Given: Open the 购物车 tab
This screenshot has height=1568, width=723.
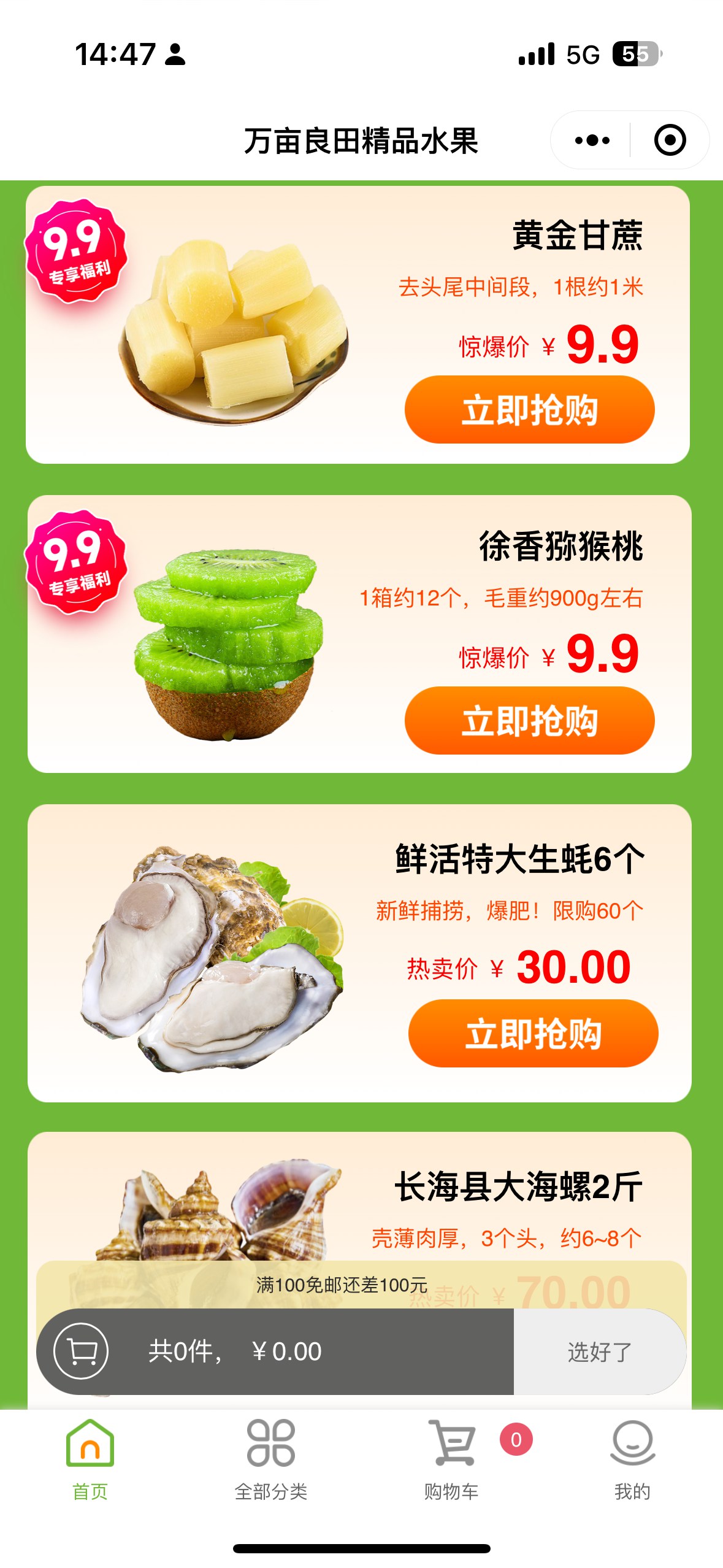Looking at the screenshot, I should pos(451,1459).
